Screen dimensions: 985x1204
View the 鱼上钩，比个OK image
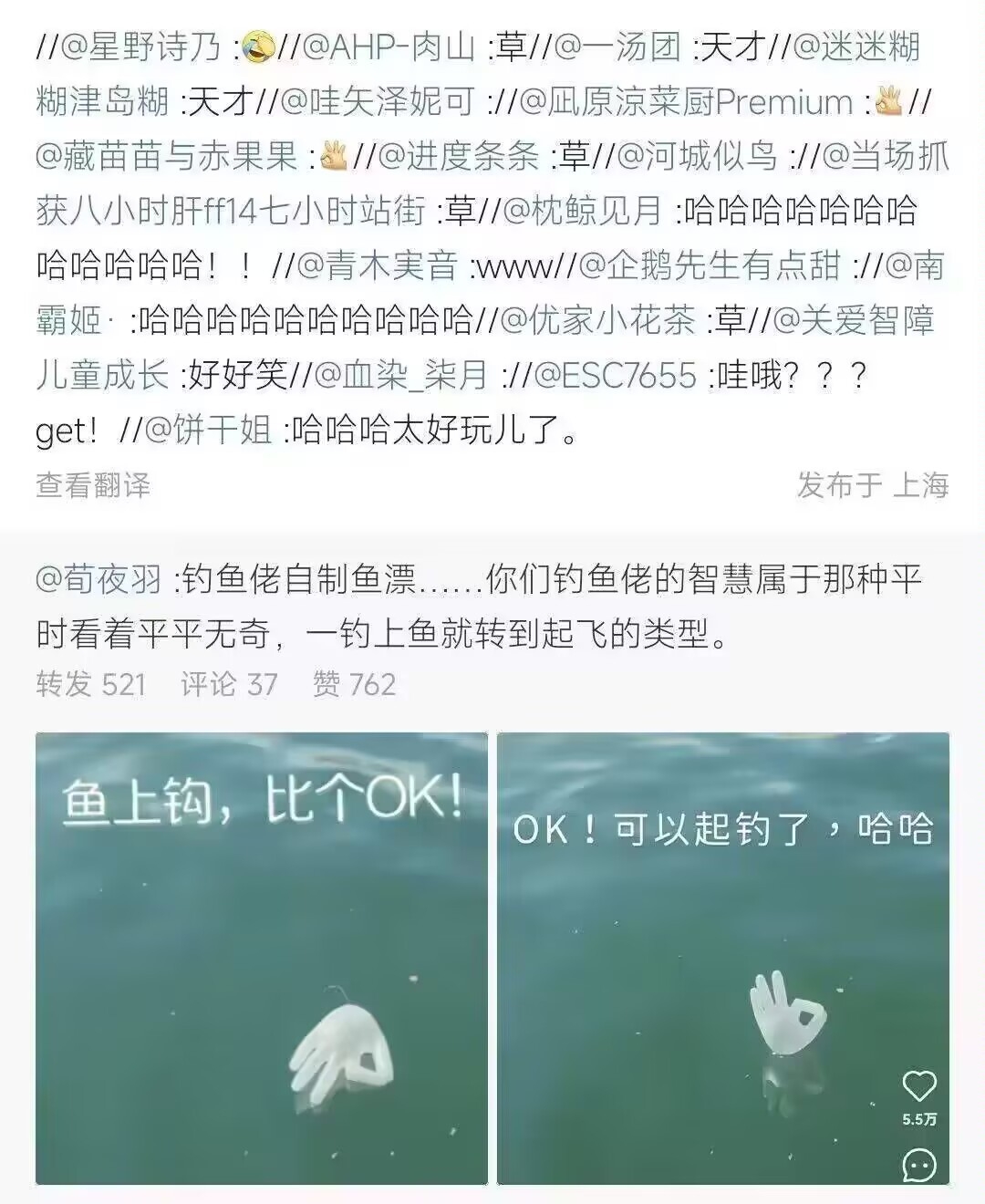pos(262,958)
